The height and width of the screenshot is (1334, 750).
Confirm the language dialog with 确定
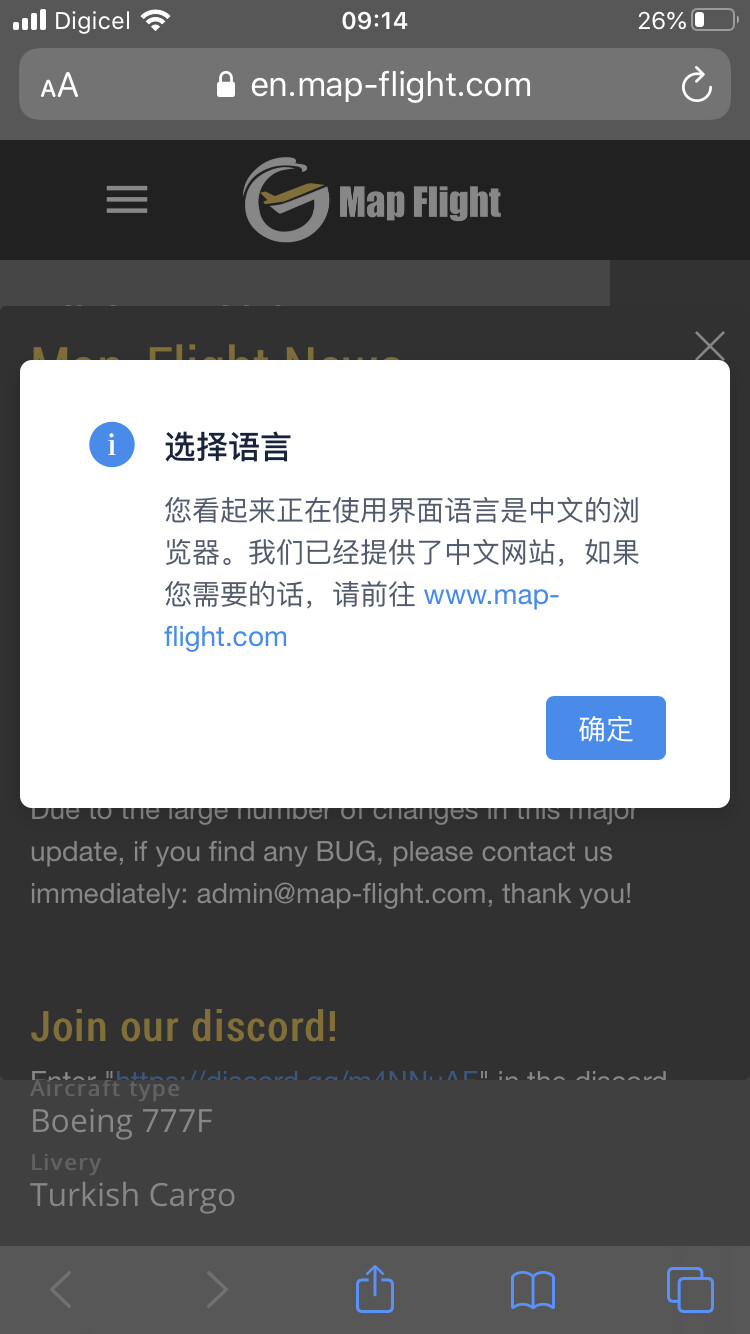[x=605, y=728]
